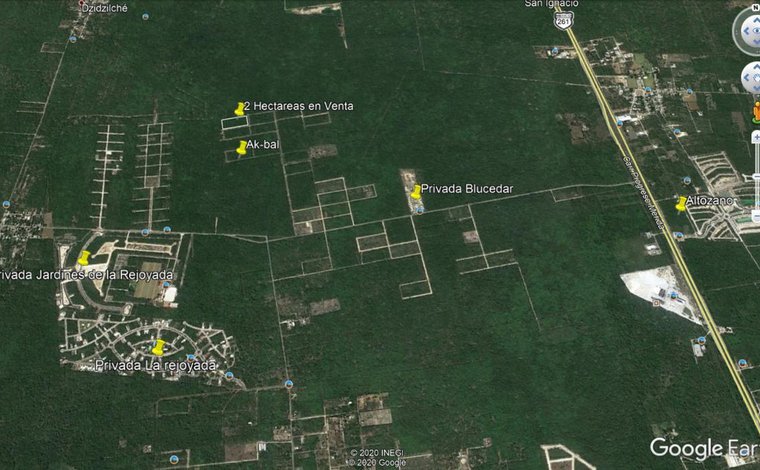Tap the Street View pegman icon
Viewport: 760px width, 470px height.
[x=757, y=112]
